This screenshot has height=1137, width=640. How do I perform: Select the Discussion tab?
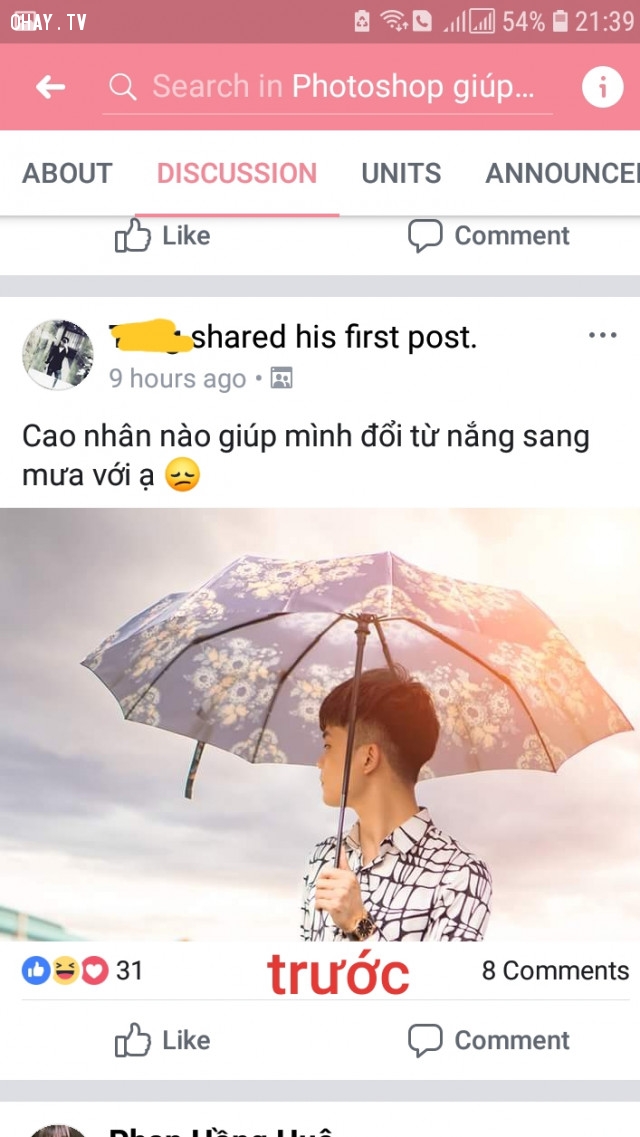click(237, 173)
